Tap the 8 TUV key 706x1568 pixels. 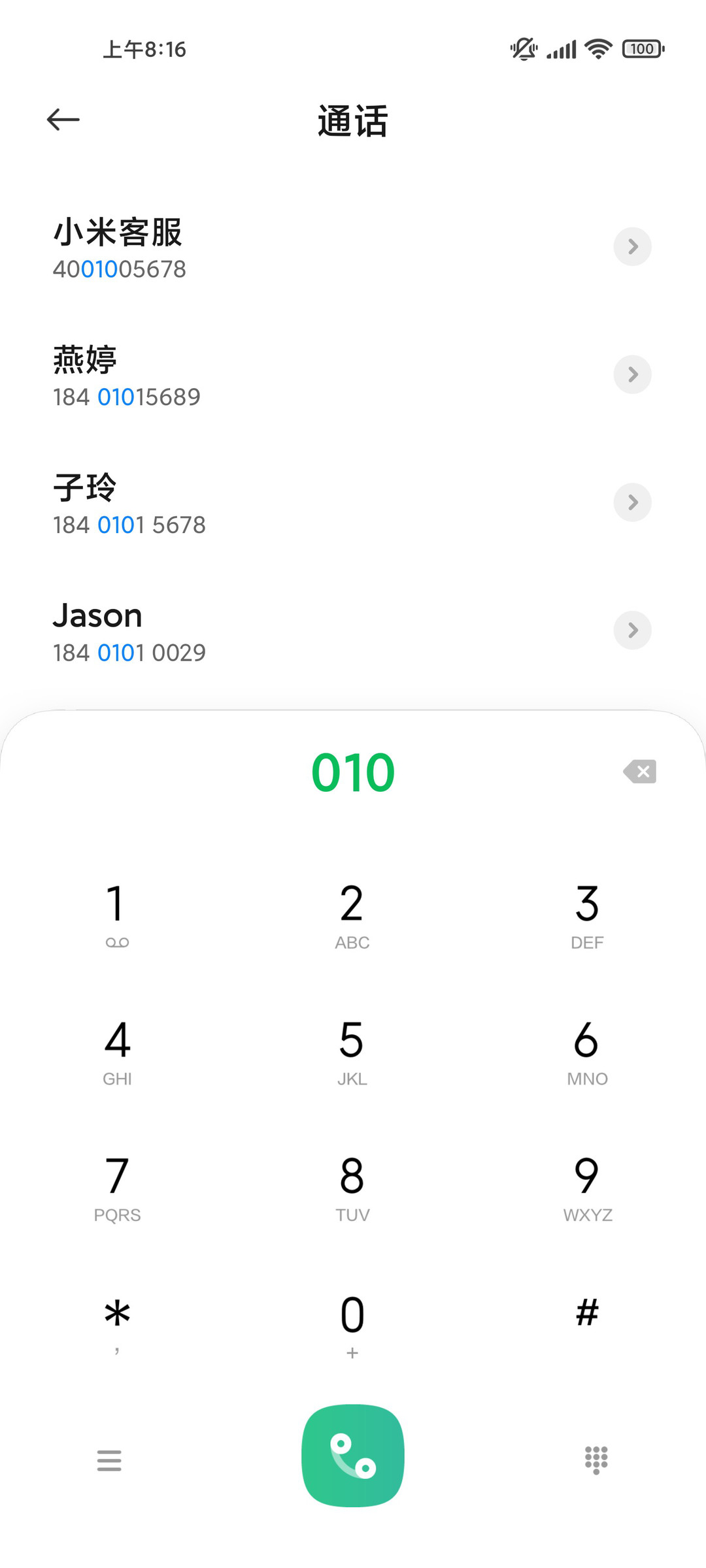[352, 1188]
